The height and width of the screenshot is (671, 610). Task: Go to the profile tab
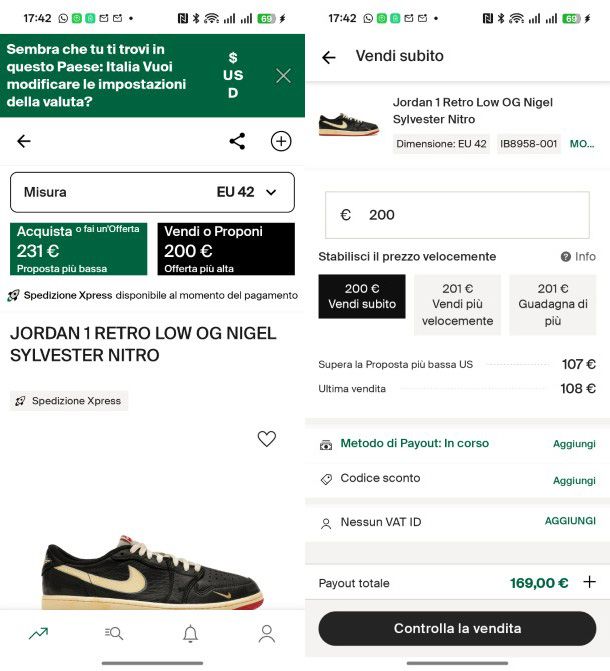[x=267, y=633]
